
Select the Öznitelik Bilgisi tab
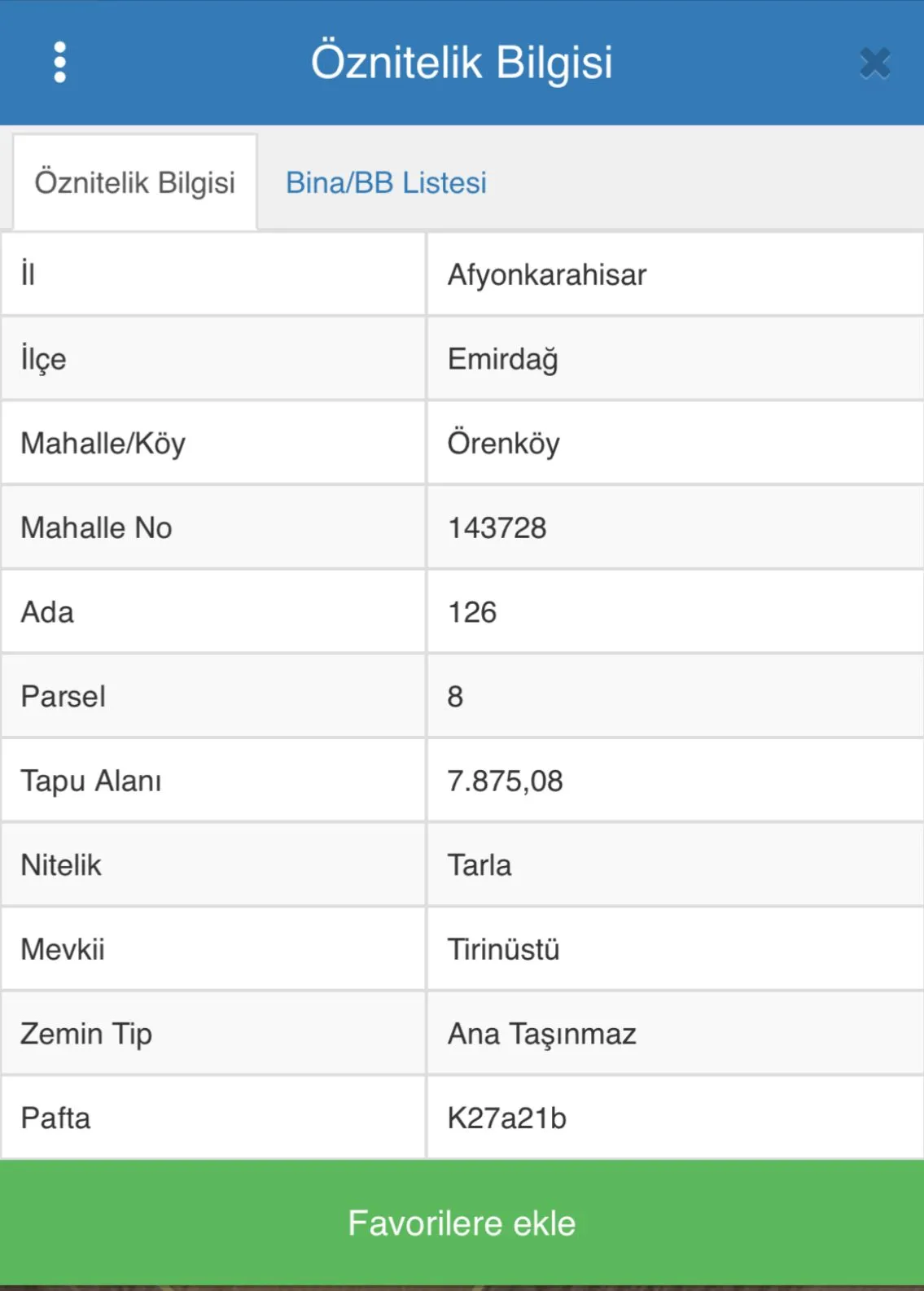(135, 182)
